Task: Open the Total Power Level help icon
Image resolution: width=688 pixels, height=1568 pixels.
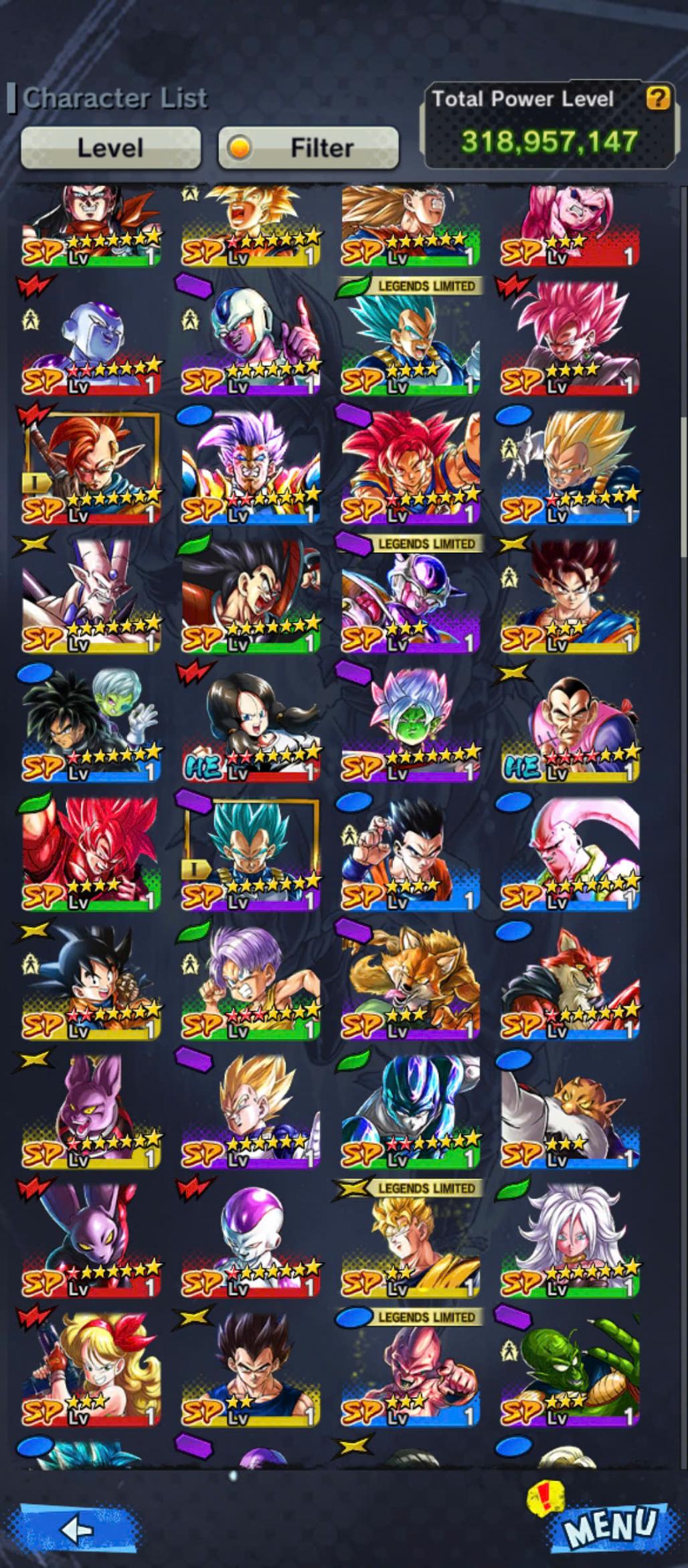Action: [657, 99]
